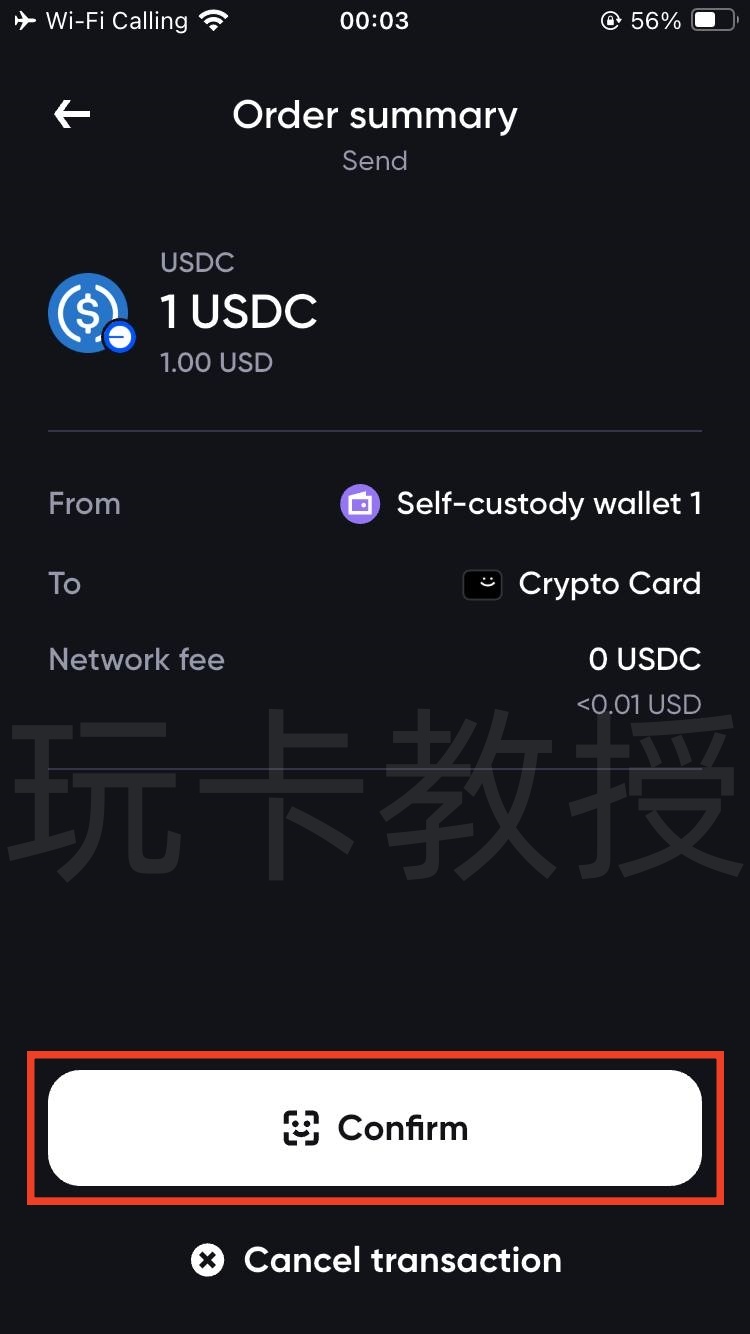Tap the X icon beside Cancel transaction

pos(207,1260)
